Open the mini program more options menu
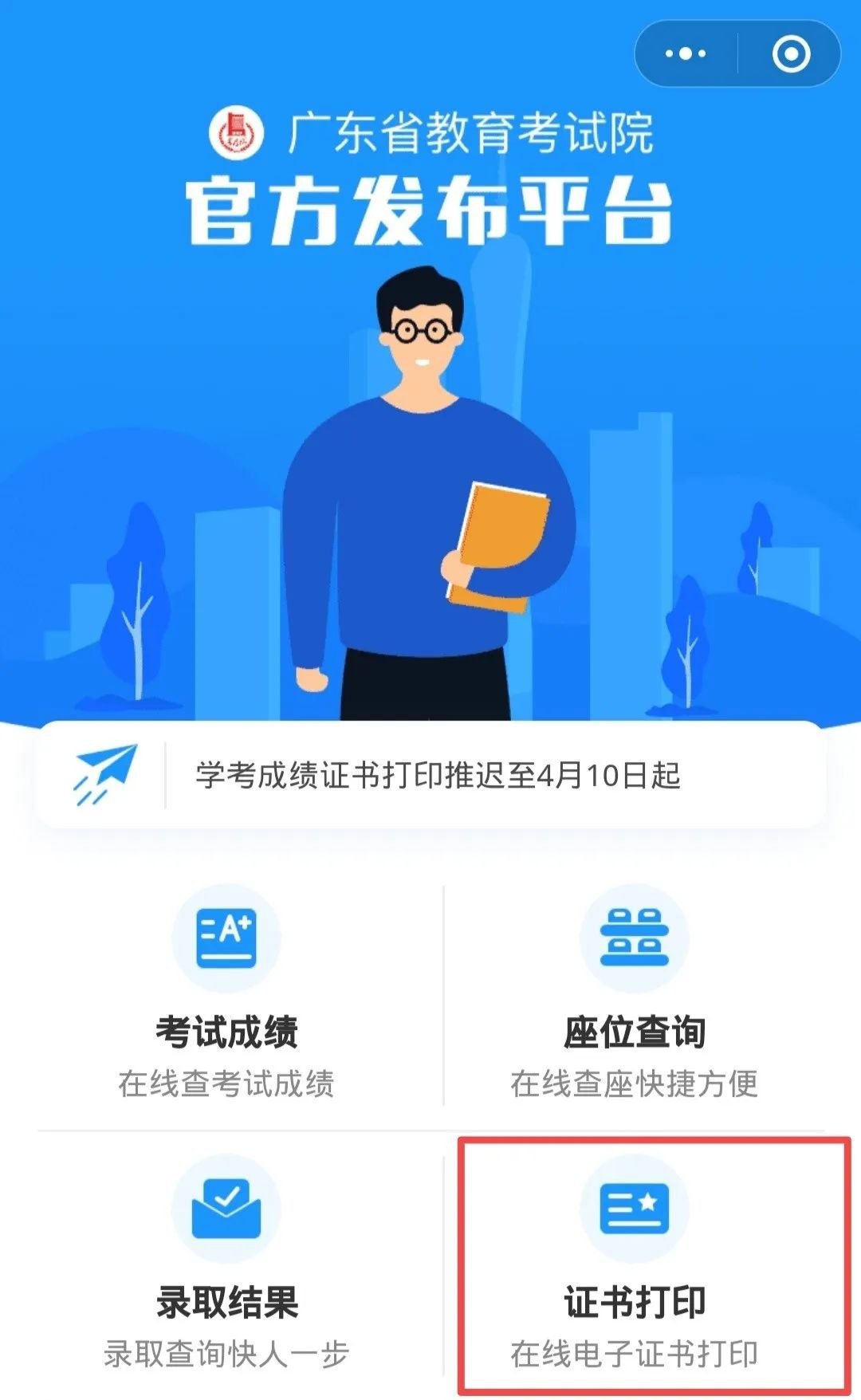861x1400 pixels. (x=686, y=54)
